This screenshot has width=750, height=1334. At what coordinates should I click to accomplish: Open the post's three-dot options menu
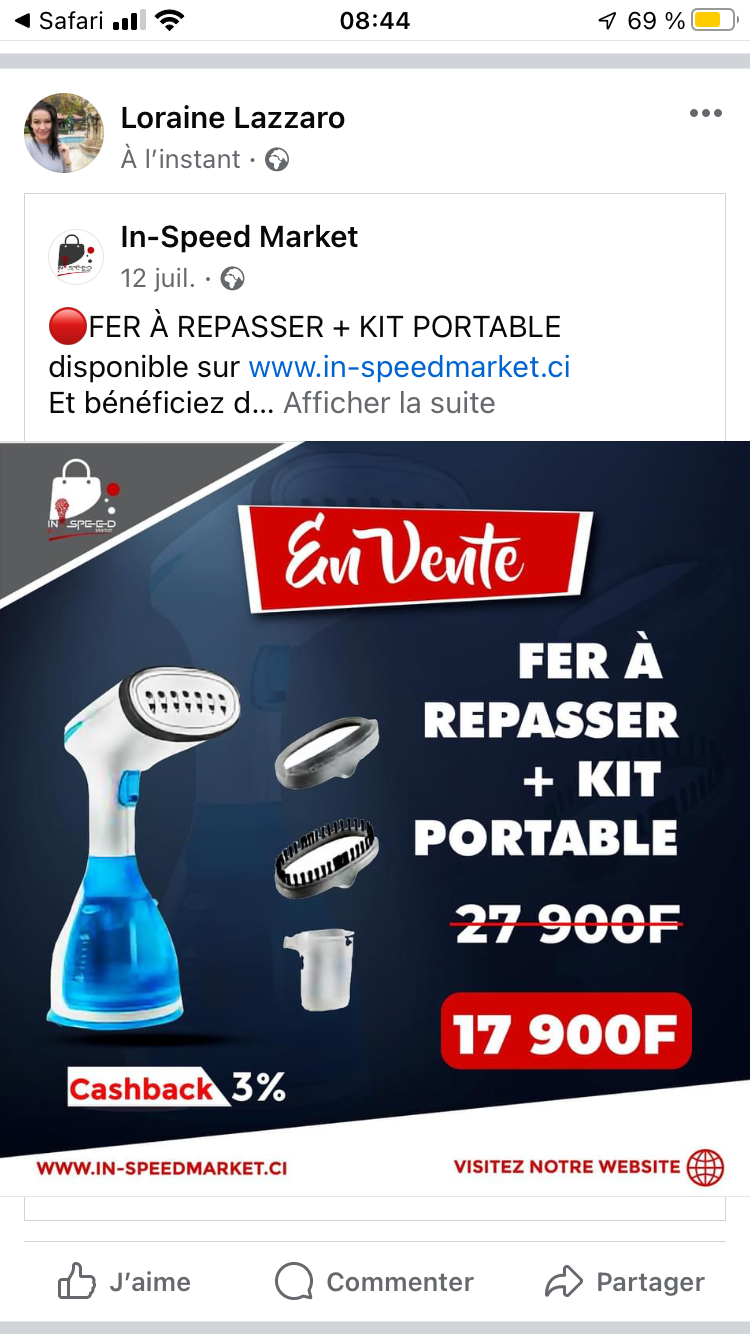[705, 114]
